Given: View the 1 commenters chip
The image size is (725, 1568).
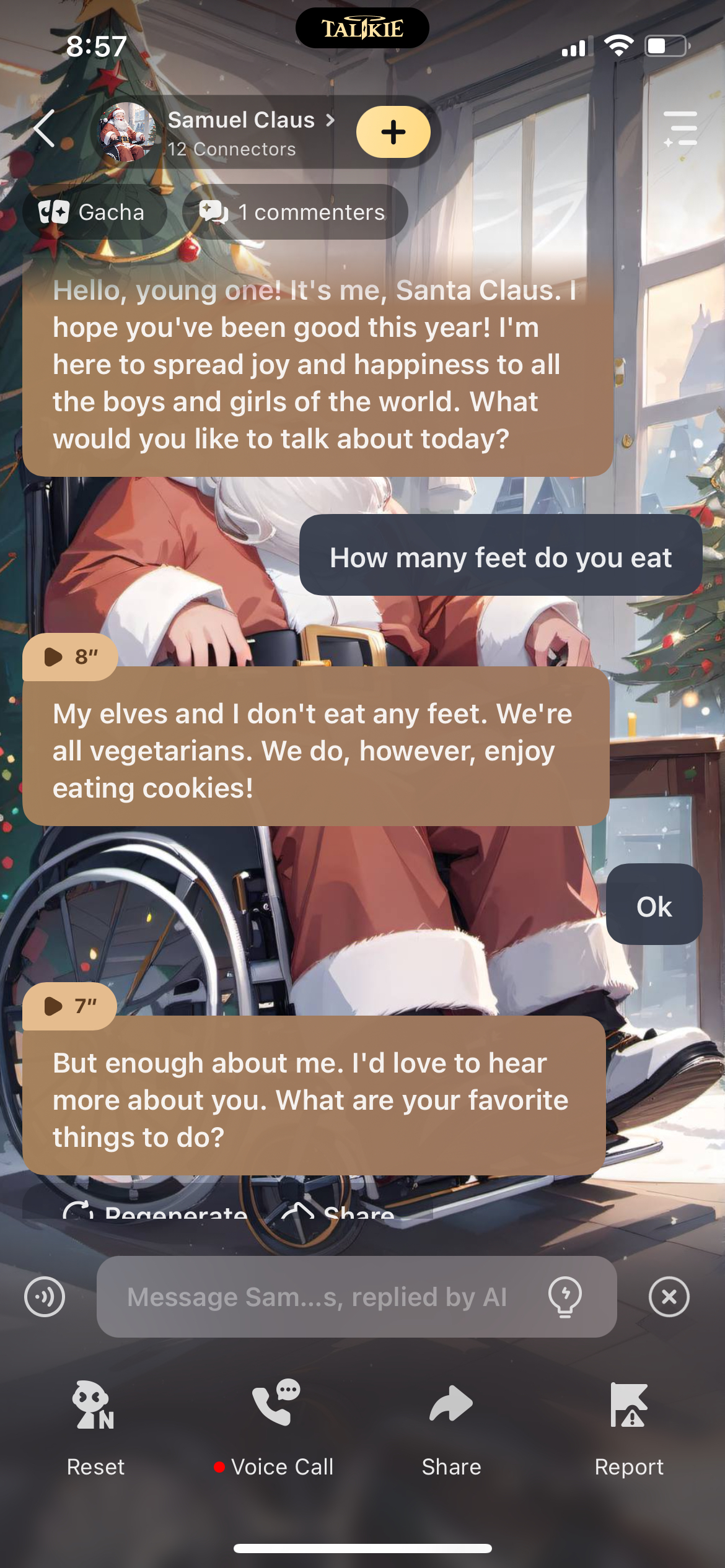Looking at the screenshot, I should click(294, 212).
